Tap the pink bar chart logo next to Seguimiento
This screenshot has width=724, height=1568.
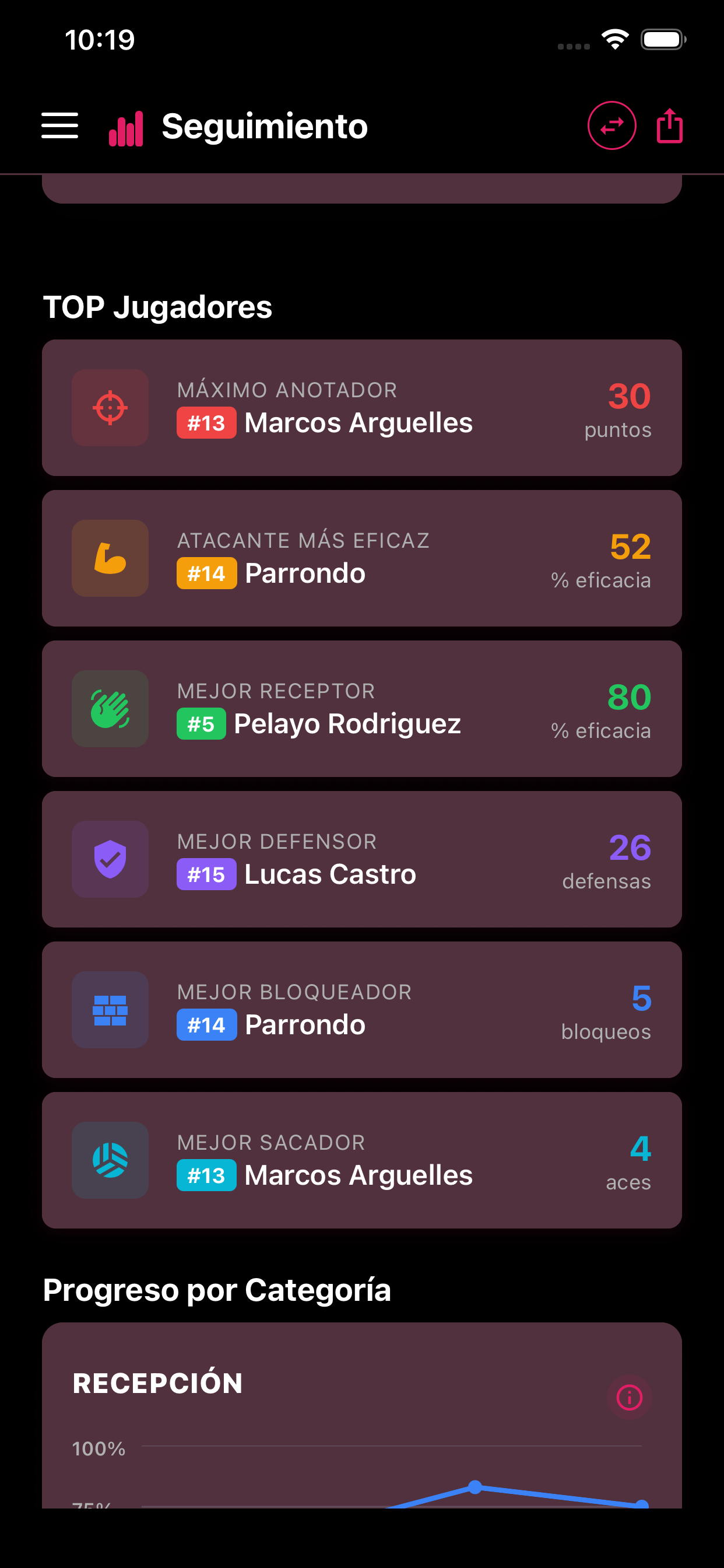click(x=126, y=126)
